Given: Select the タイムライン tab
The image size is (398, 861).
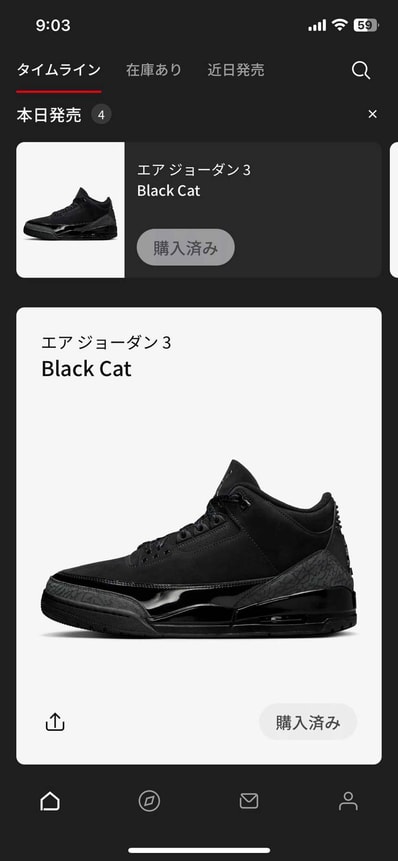Looking at the screenshot, I should pyautogui.click(x=59, y=70).
